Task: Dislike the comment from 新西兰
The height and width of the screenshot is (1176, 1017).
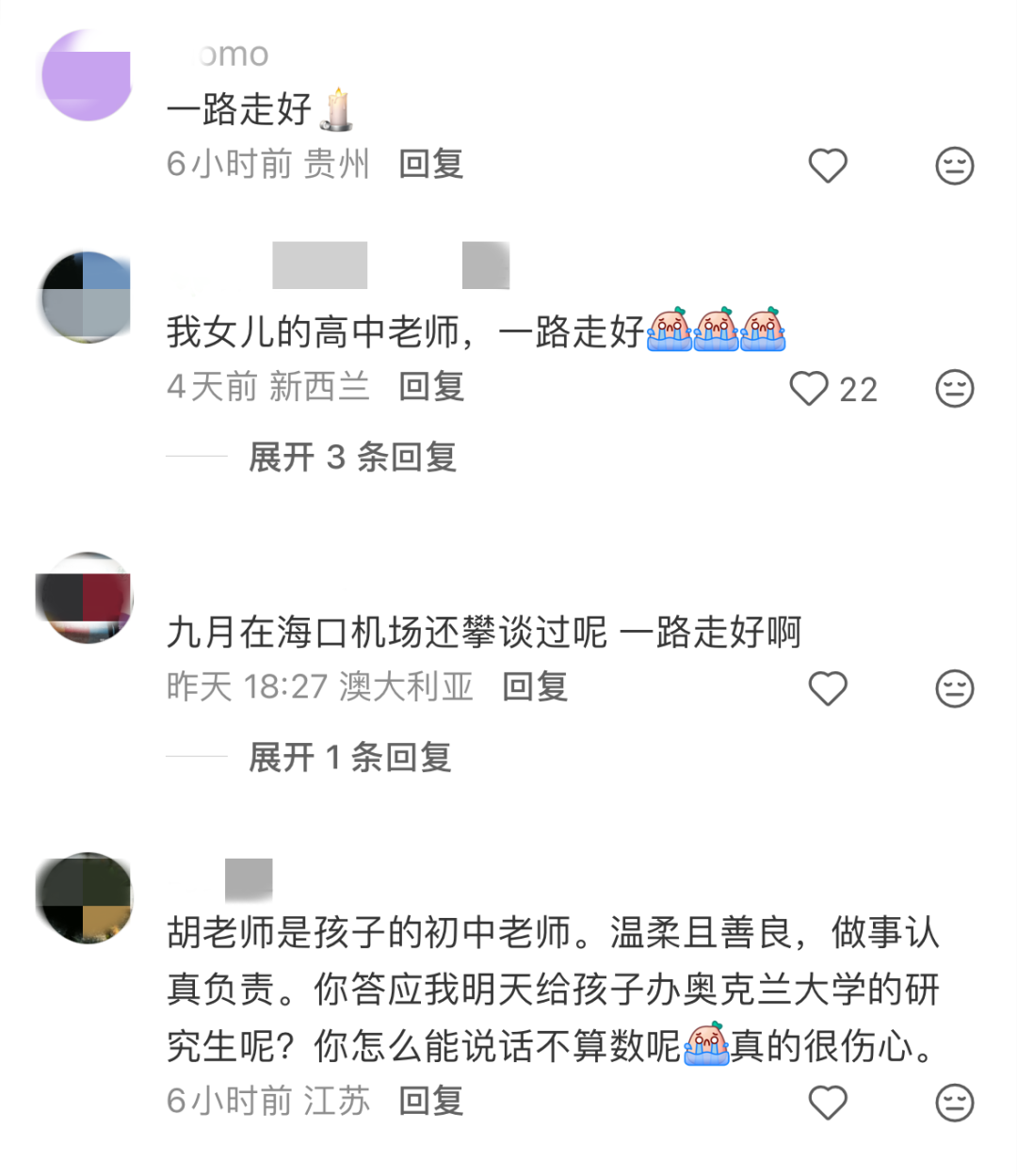Action: click(954, 388)
